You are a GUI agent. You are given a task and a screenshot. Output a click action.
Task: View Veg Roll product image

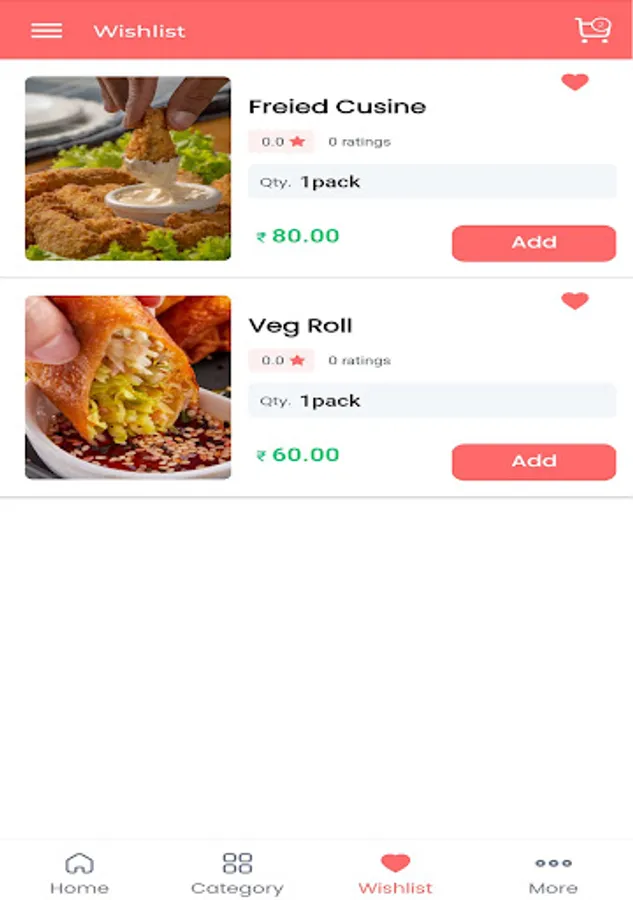(x=128, y=387)
